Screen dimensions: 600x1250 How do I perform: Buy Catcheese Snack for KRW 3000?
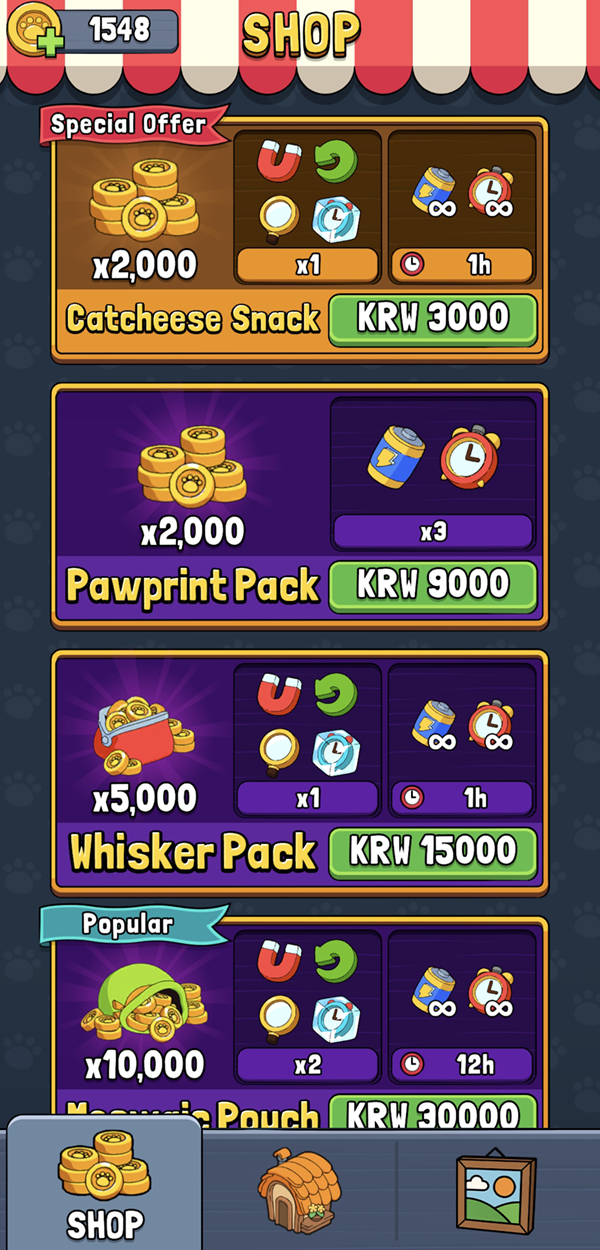coord(433,320)
